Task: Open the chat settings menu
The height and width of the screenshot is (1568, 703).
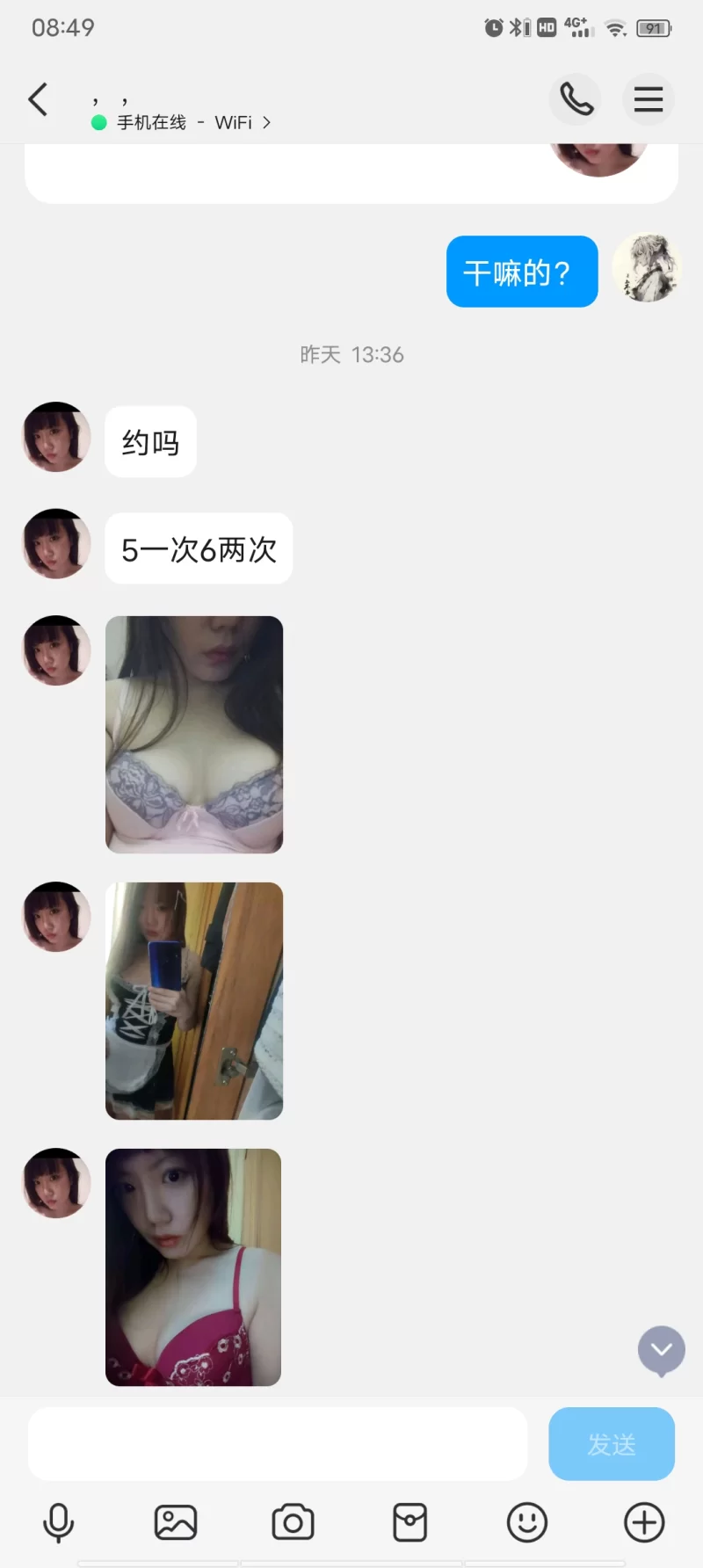Action: click(x=649, y=99)
